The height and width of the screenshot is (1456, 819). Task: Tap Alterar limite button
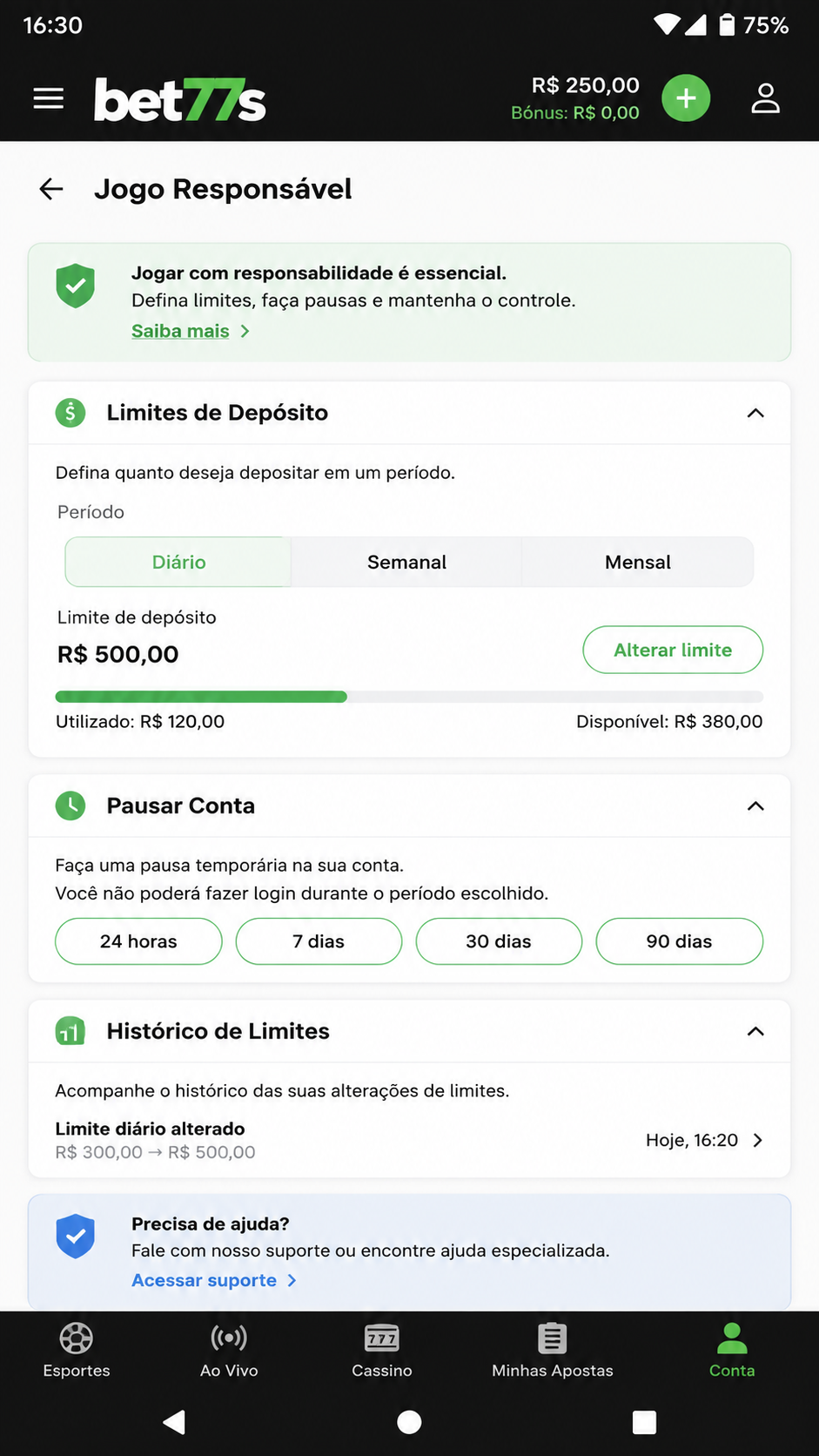pyautogui.click(x=673, y=650)
